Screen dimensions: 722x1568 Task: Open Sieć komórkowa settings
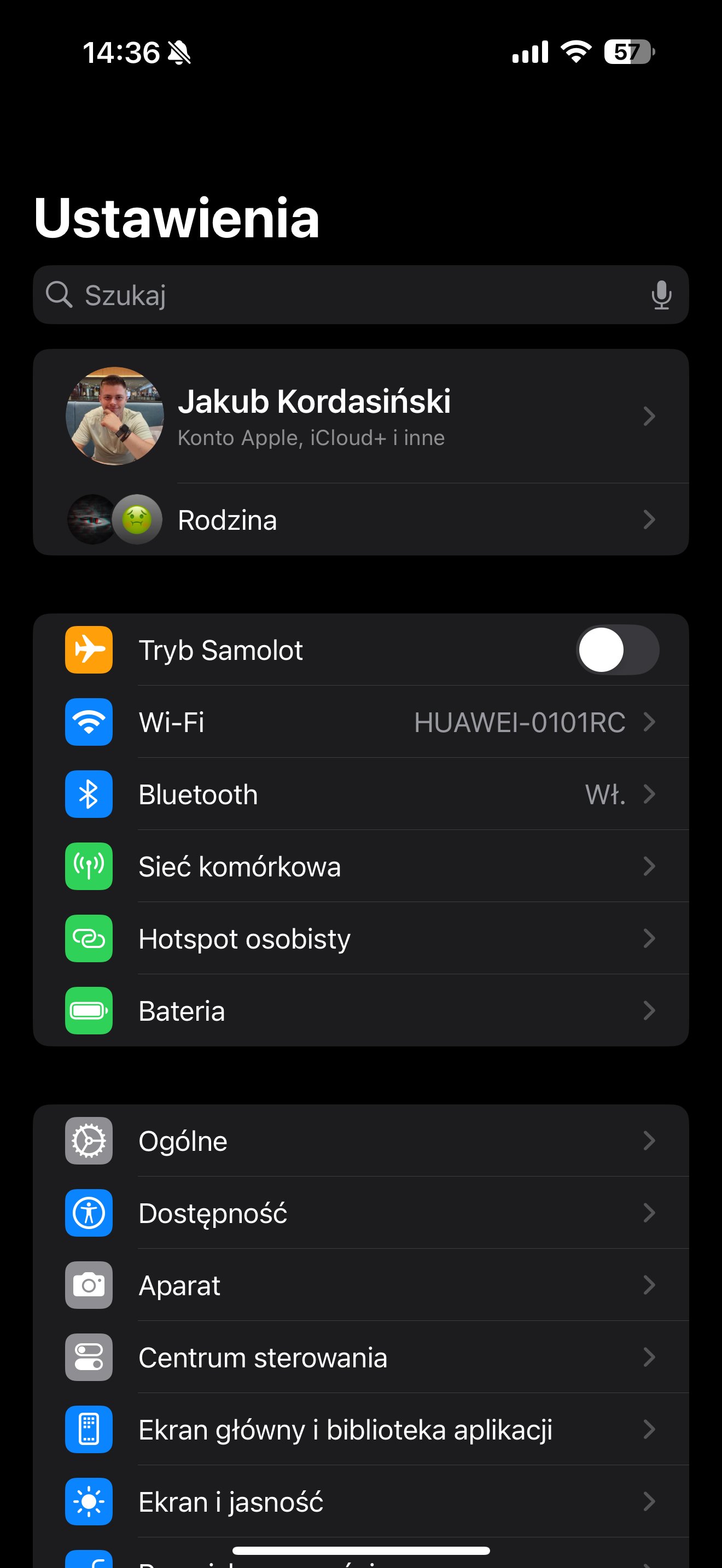pos(360,866)
